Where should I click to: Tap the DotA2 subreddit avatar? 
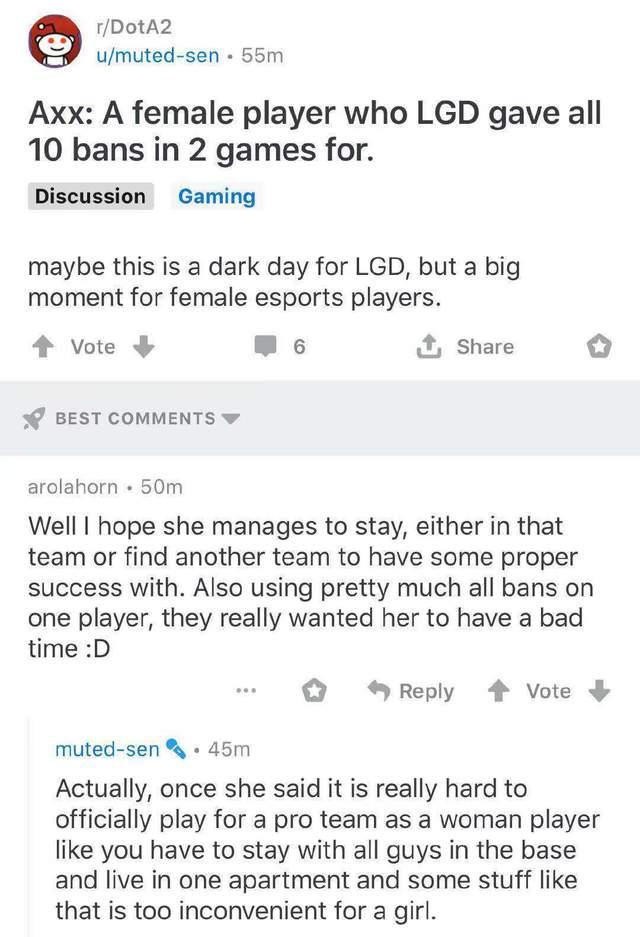coord(55,42)
